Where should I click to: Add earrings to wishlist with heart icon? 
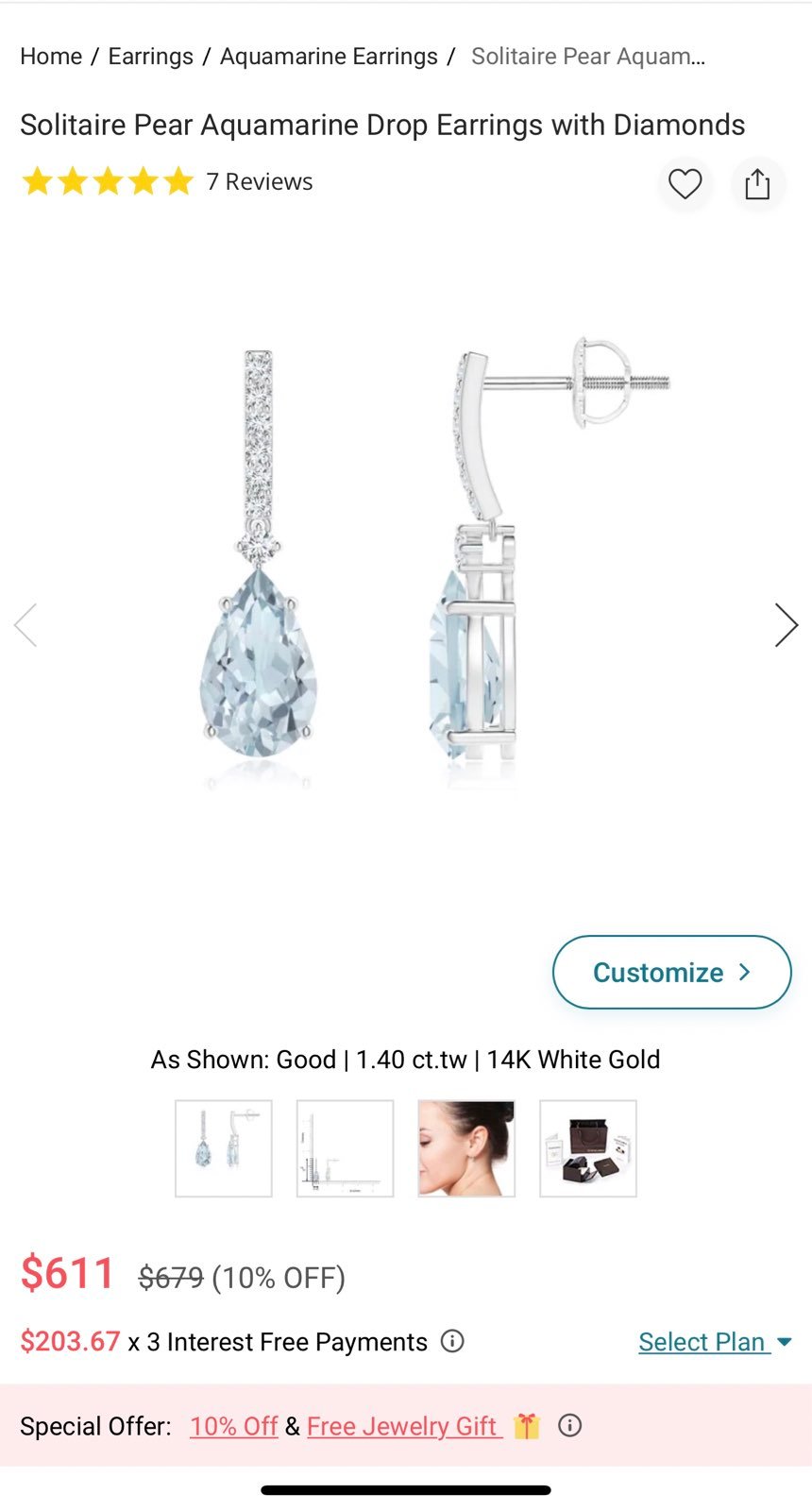pos(685,184)
